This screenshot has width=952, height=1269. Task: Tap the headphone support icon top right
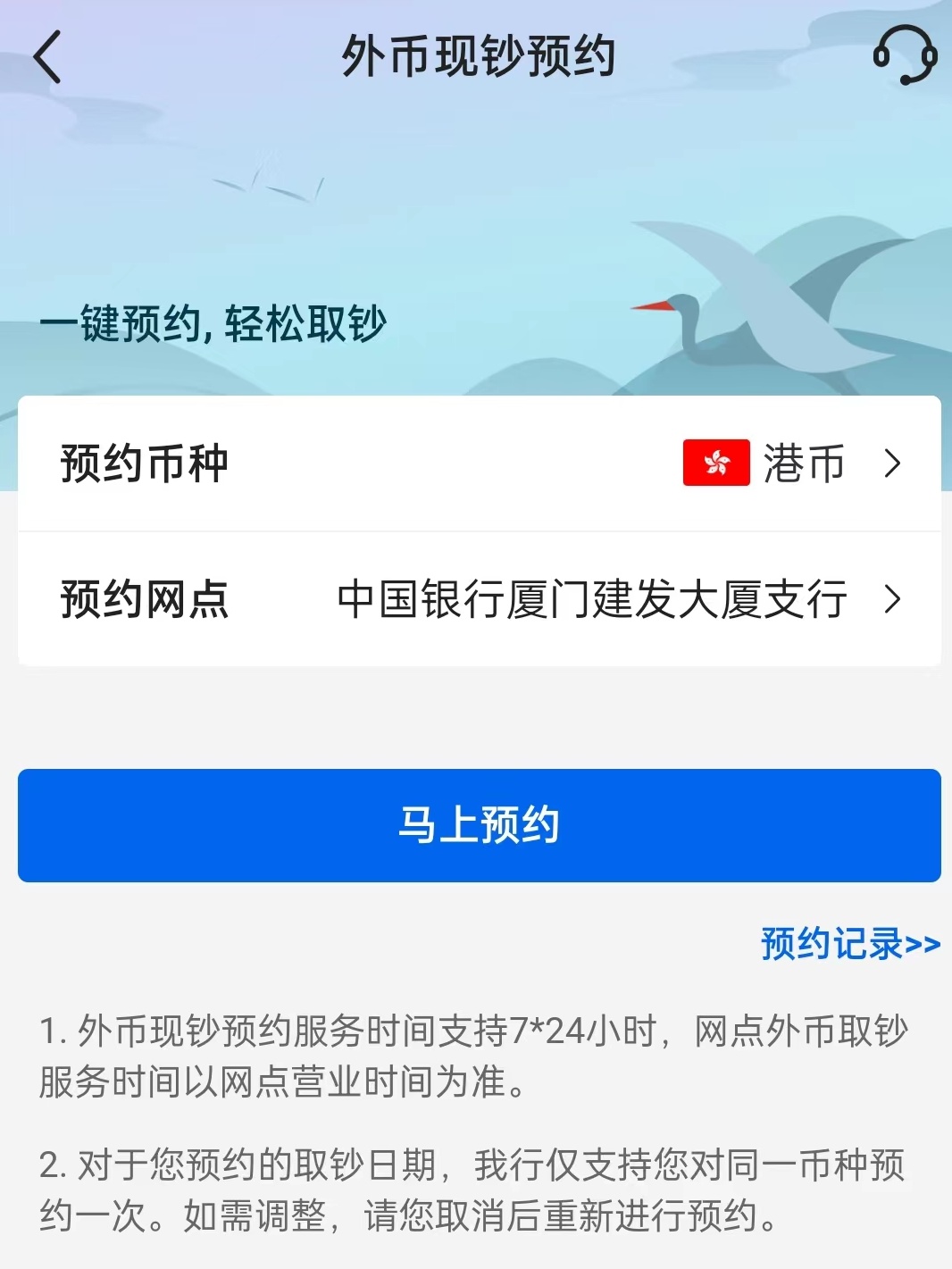905,55
